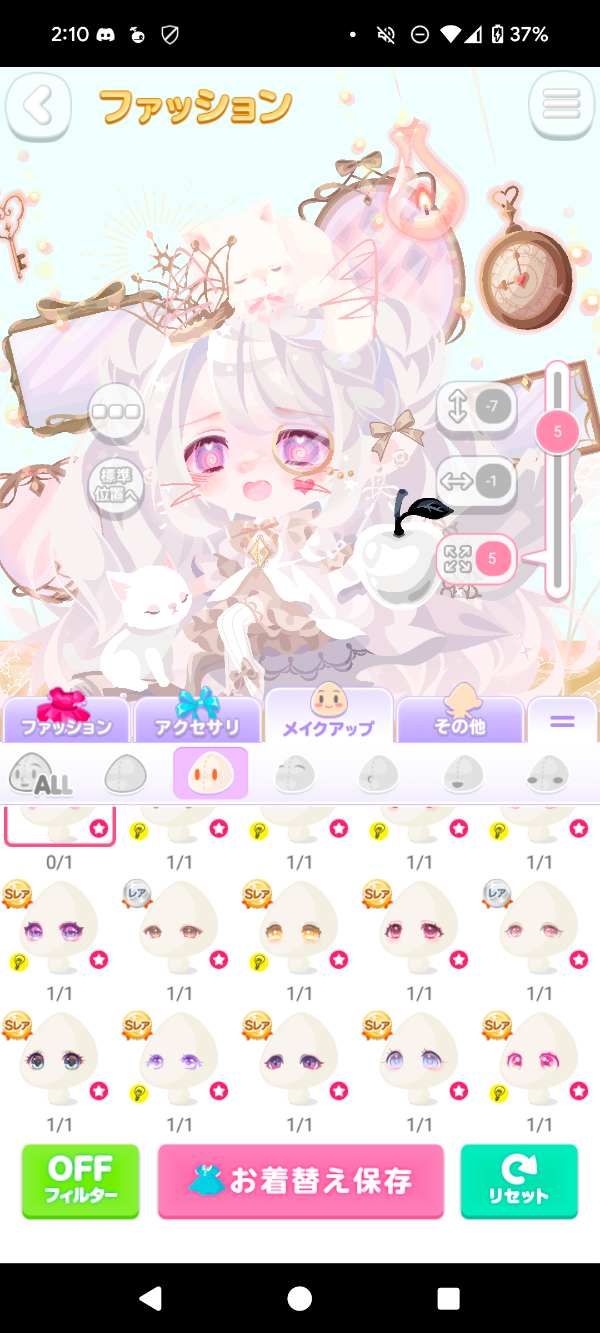Select the vertical position control showing -7
Viewport: 600px width, 1333px height.
tap(475, 408)
